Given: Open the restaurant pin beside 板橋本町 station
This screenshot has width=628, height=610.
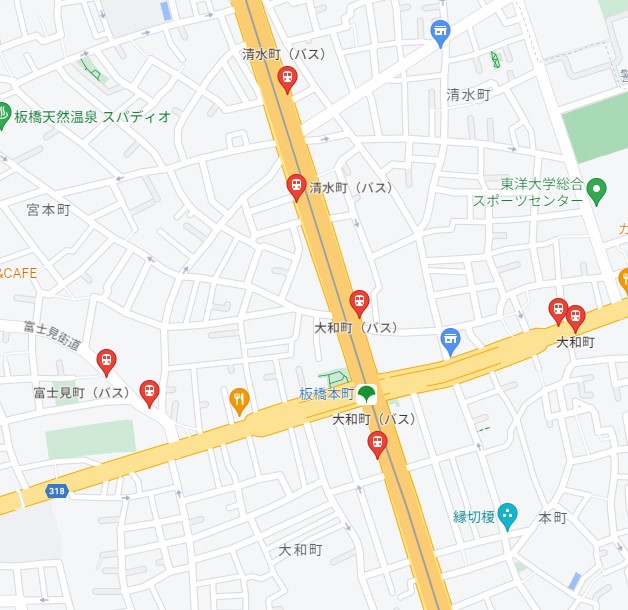Looking at the screenshot, I should (239, 400).
